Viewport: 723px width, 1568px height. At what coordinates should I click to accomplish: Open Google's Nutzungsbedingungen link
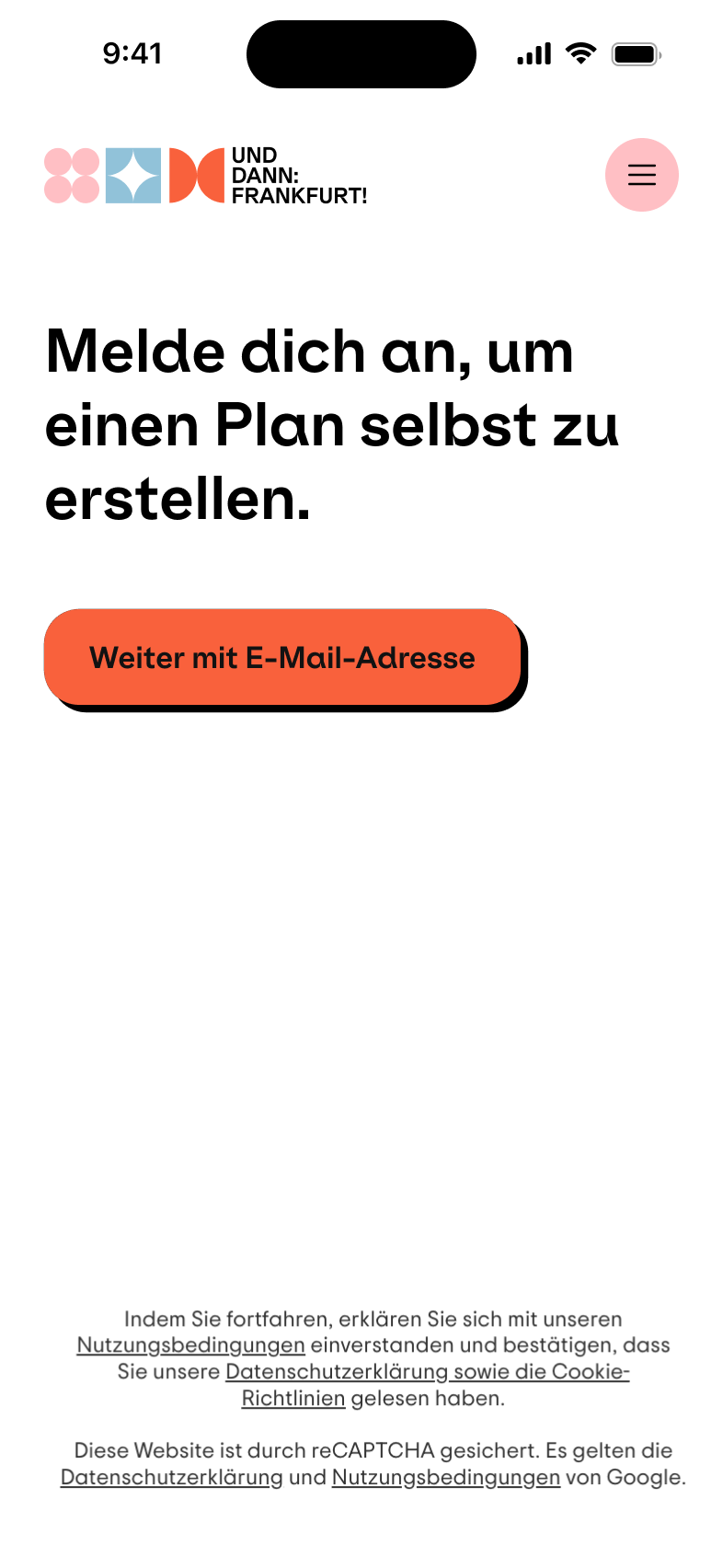point(446,1478)
